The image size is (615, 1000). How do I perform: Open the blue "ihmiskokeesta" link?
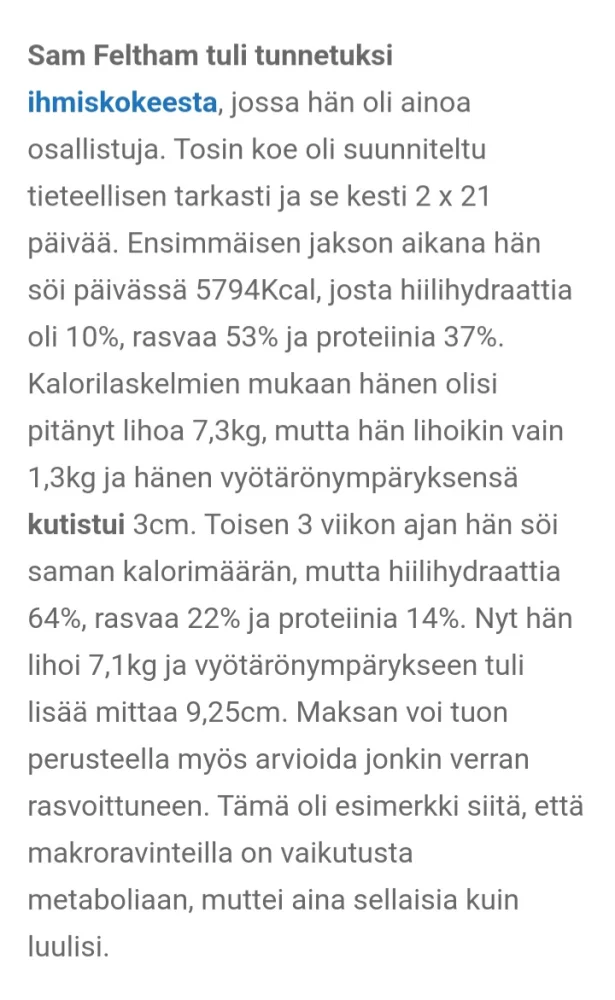click(122, 102)
